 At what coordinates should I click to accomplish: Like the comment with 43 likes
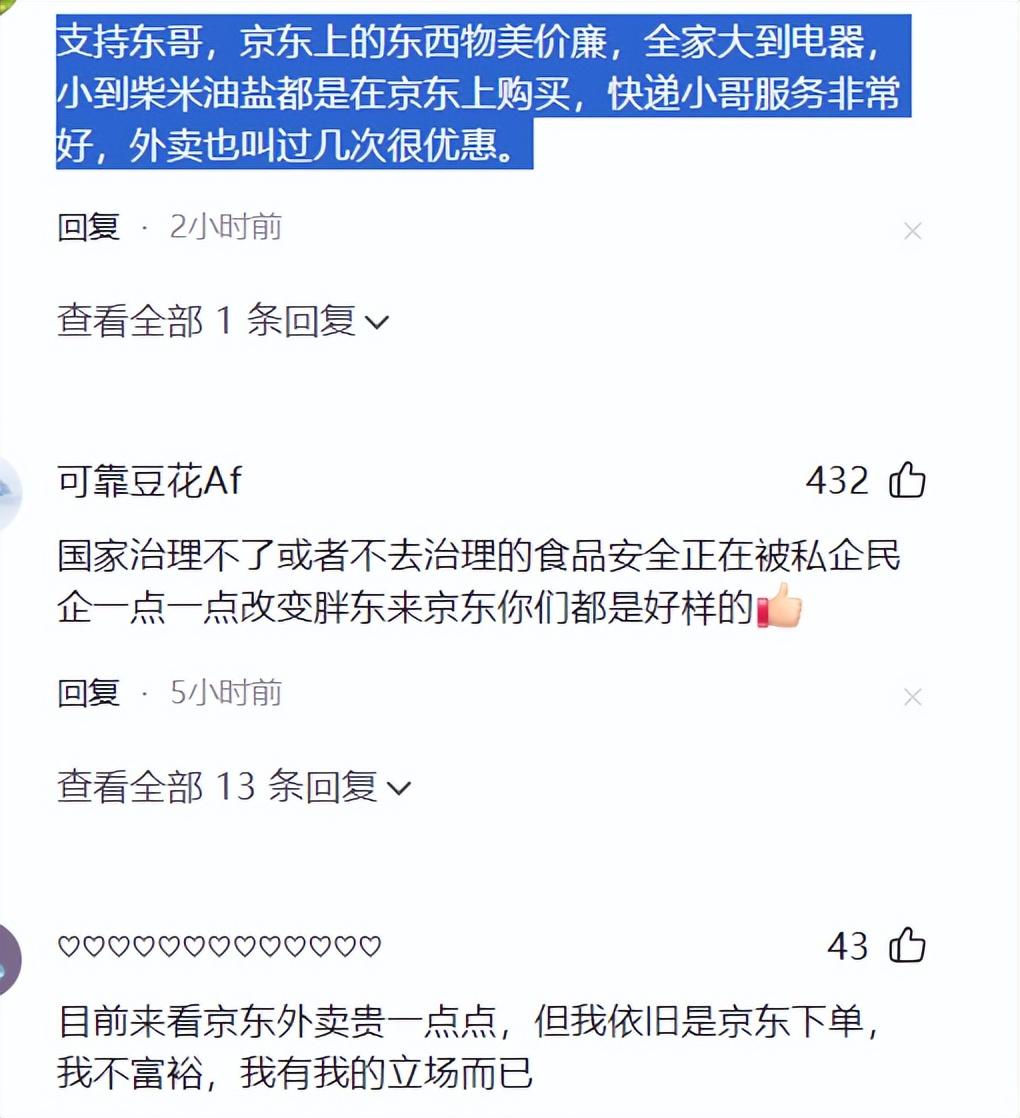click(x=907, y=946)
